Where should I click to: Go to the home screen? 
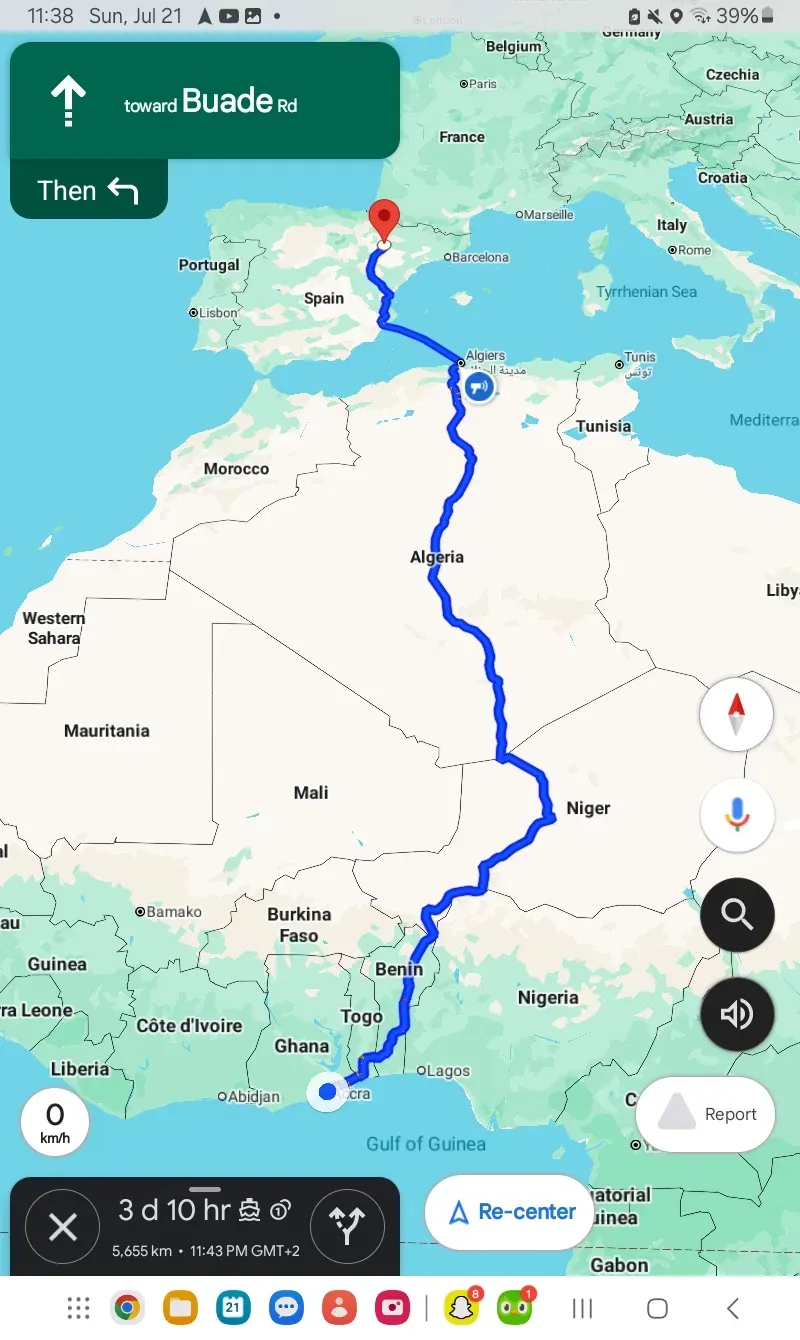pyautogui.click(x=657, y=1308)
